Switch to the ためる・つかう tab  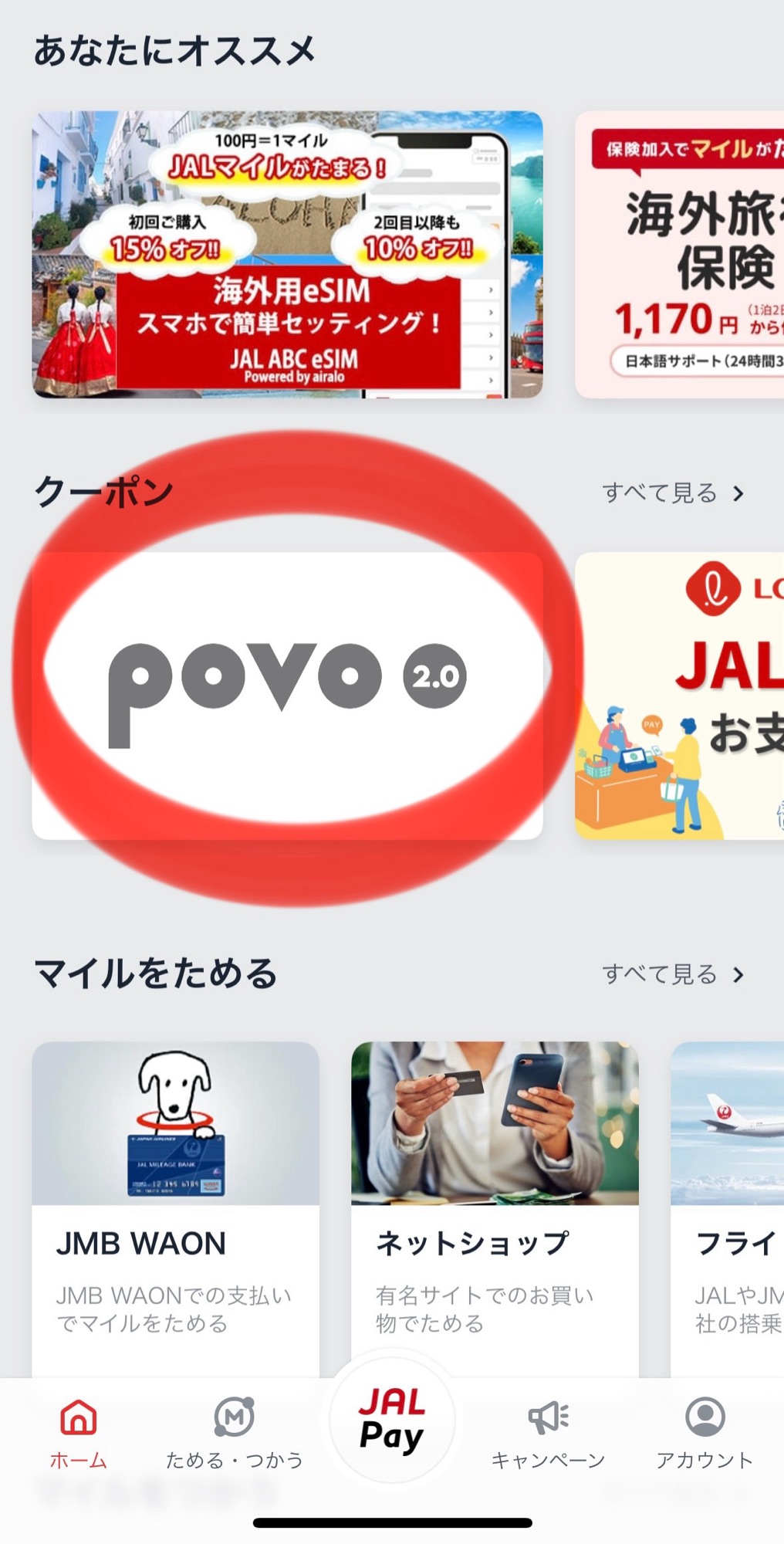235,1433
